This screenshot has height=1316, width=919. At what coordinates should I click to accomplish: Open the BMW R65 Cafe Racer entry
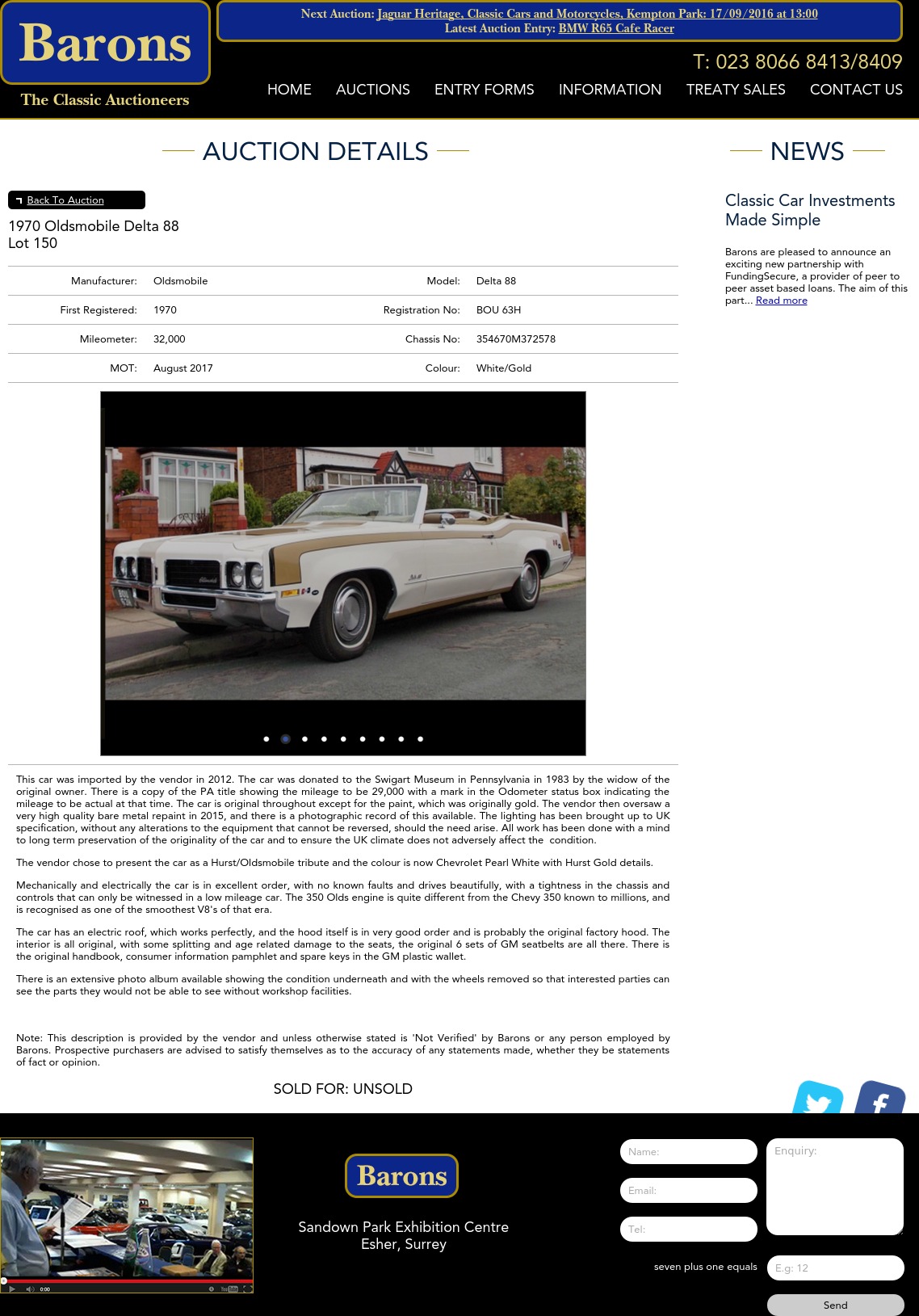[x=615, y=28]
